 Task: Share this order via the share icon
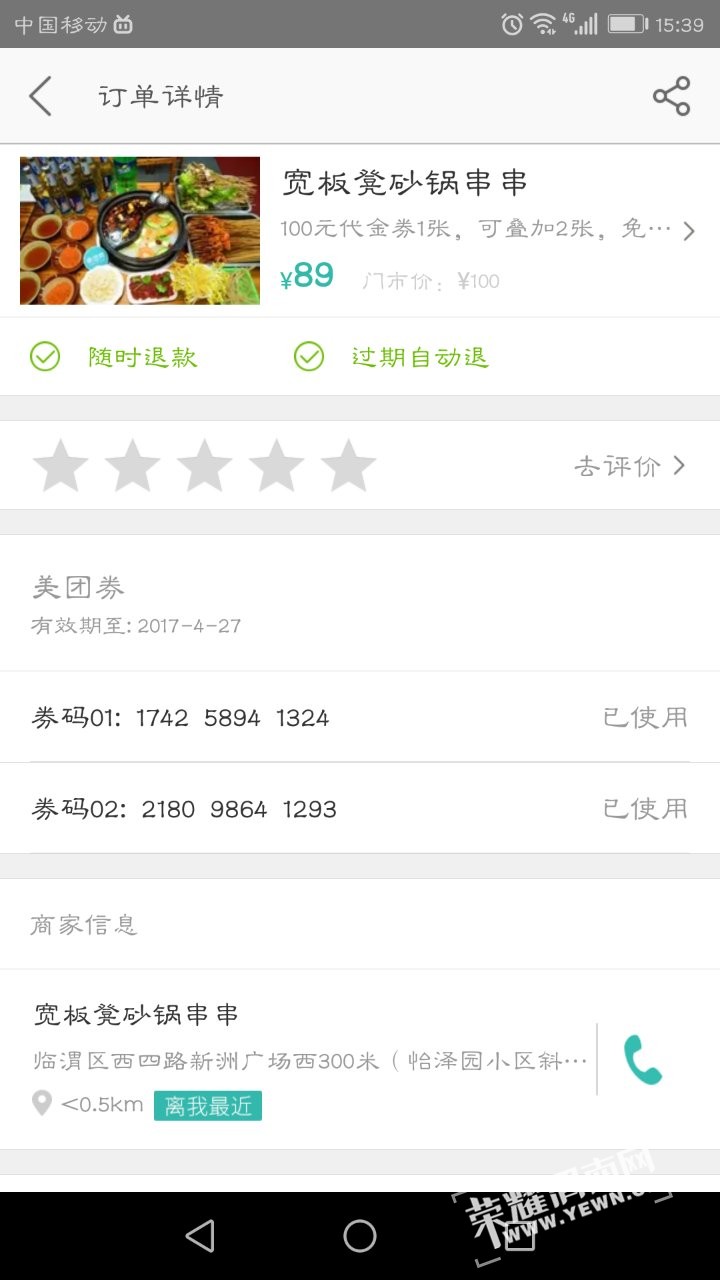(671, 96)
